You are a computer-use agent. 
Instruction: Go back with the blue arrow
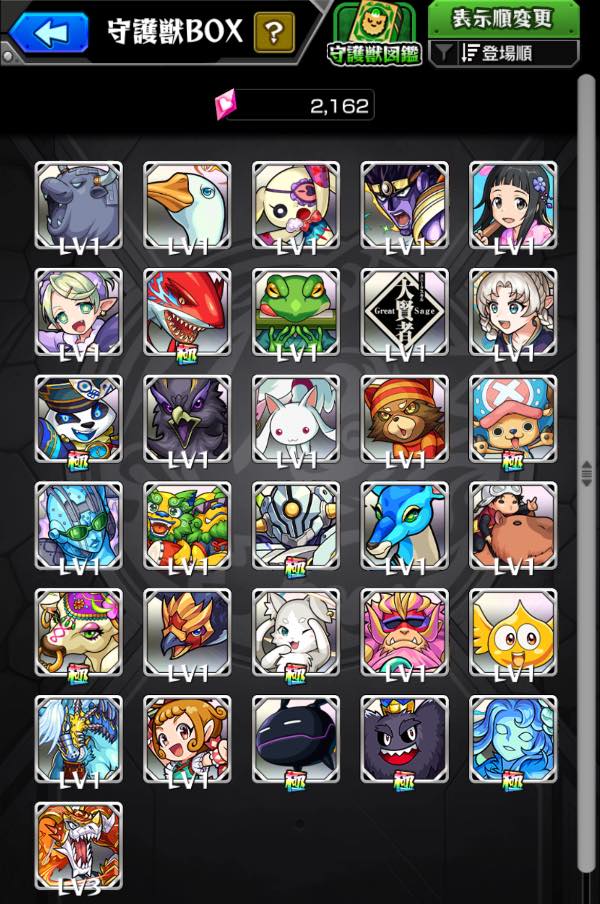[47, 32]
